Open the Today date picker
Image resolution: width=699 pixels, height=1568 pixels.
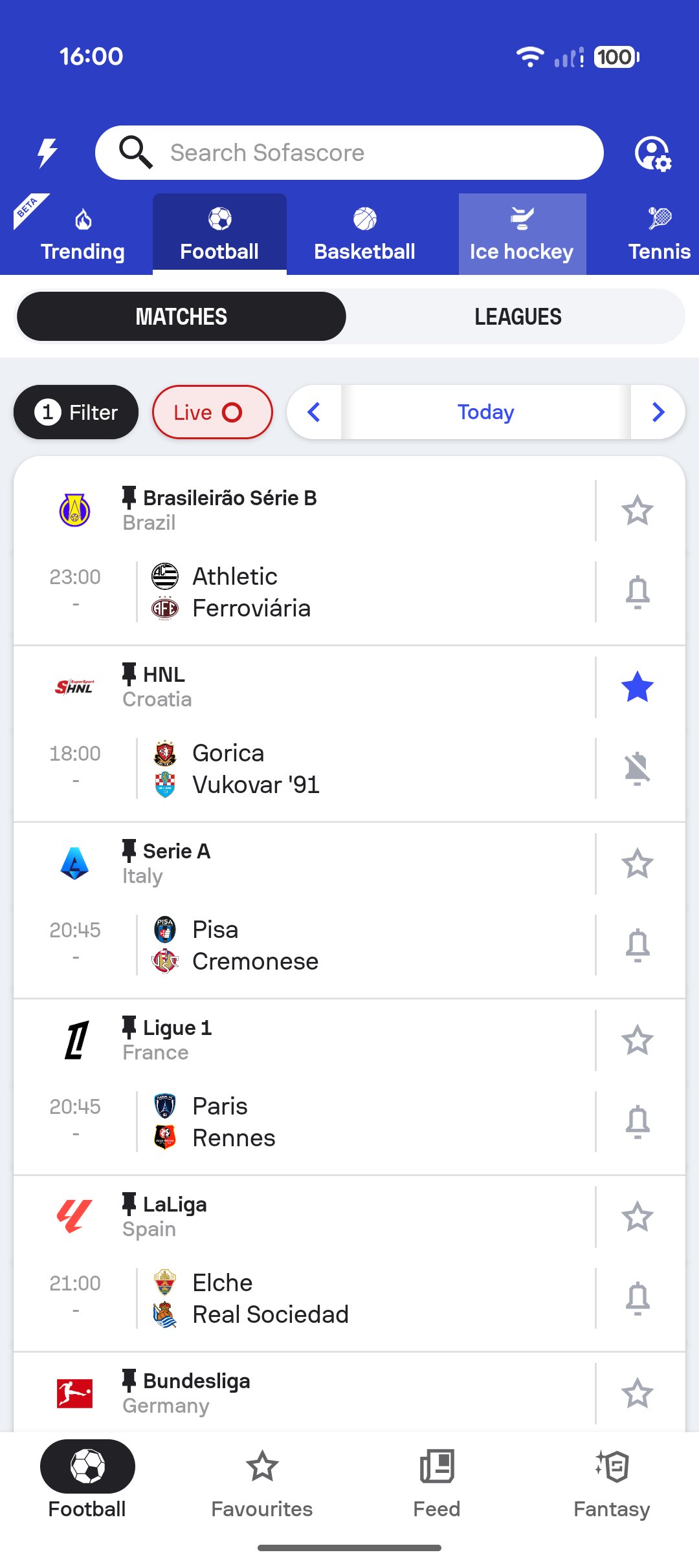[485, 412]
